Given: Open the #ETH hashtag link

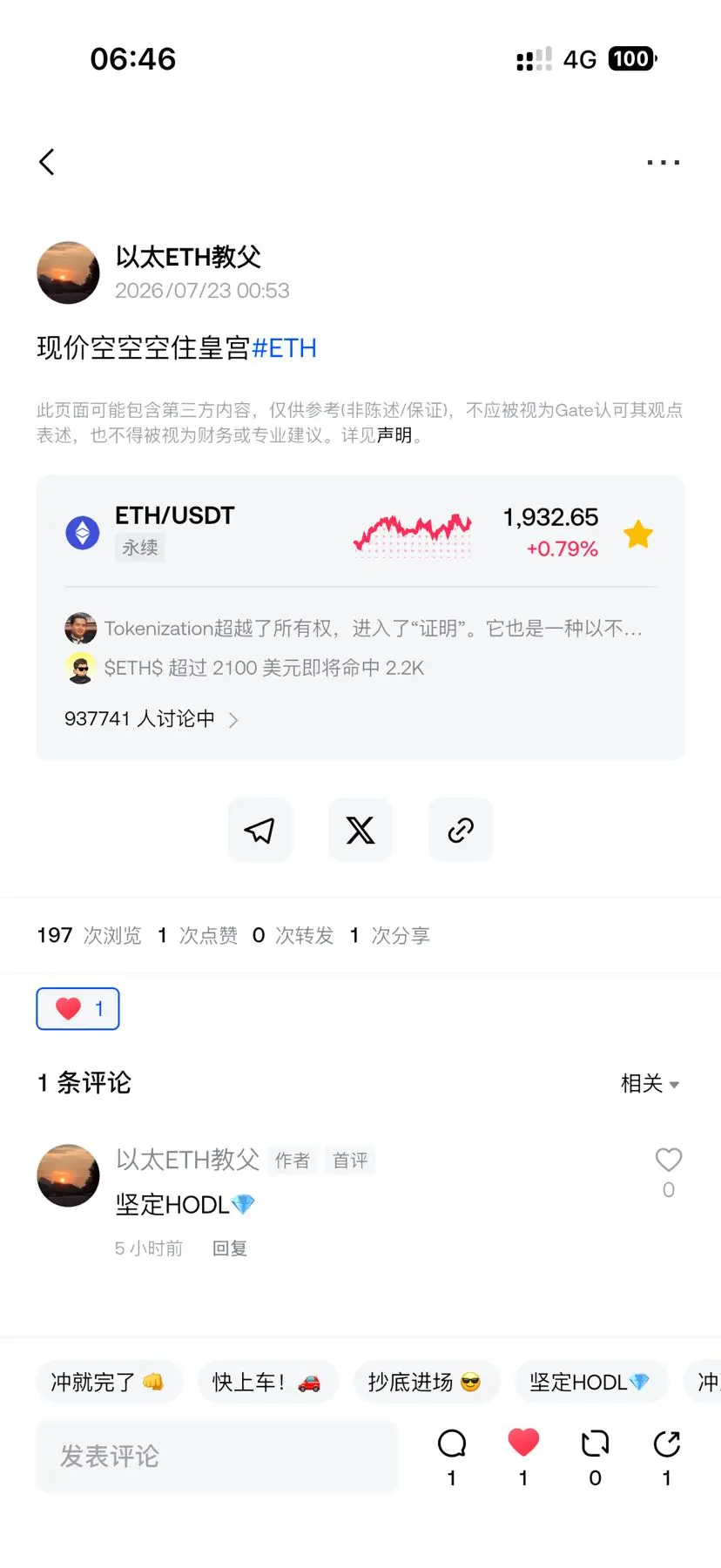Looking at the screenshot, I should (x=284, y=348).
